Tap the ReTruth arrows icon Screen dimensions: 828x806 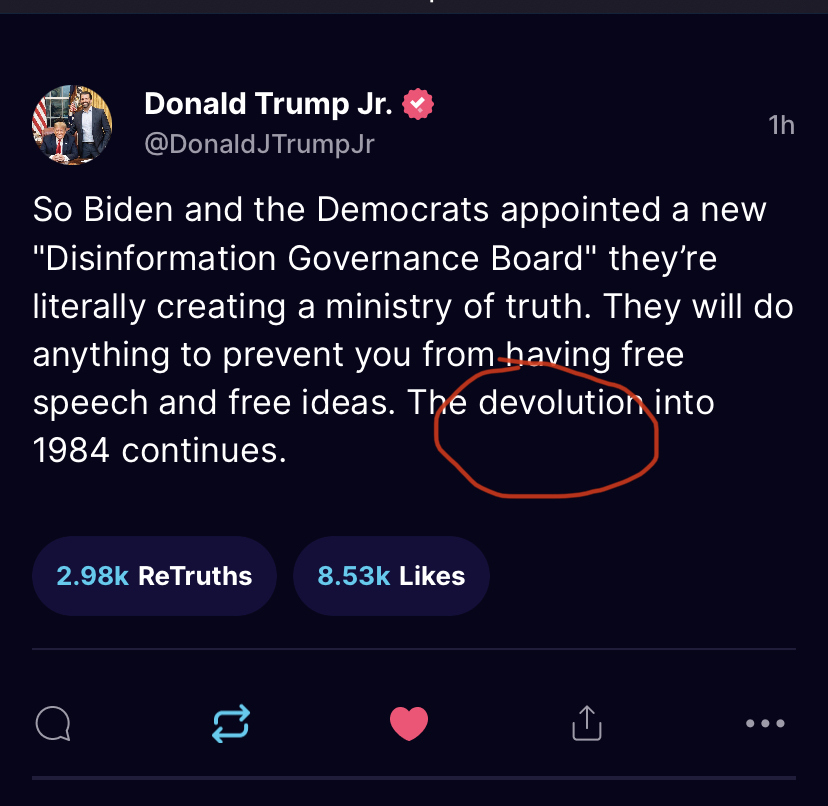point(231,723)
